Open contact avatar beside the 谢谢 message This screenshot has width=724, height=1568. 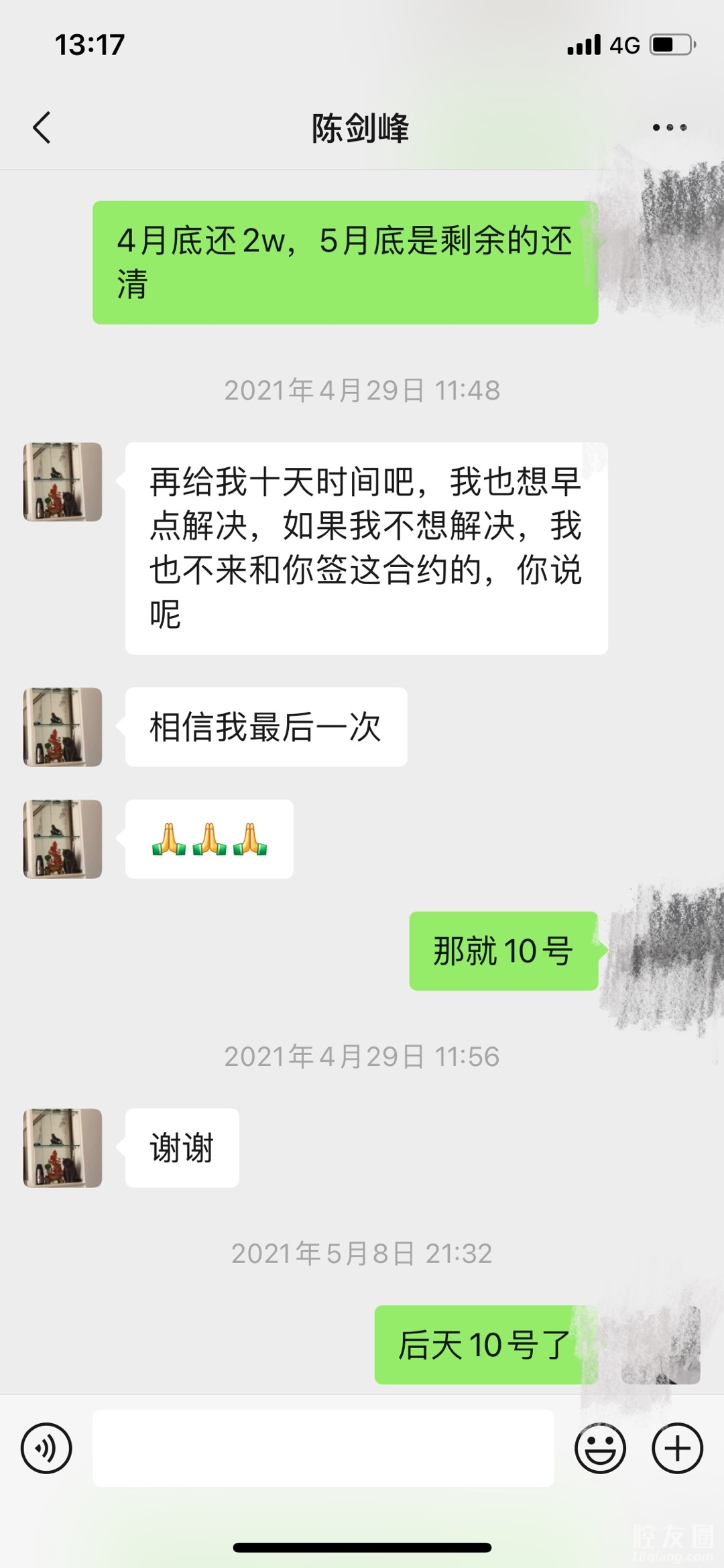(62, 1148)
